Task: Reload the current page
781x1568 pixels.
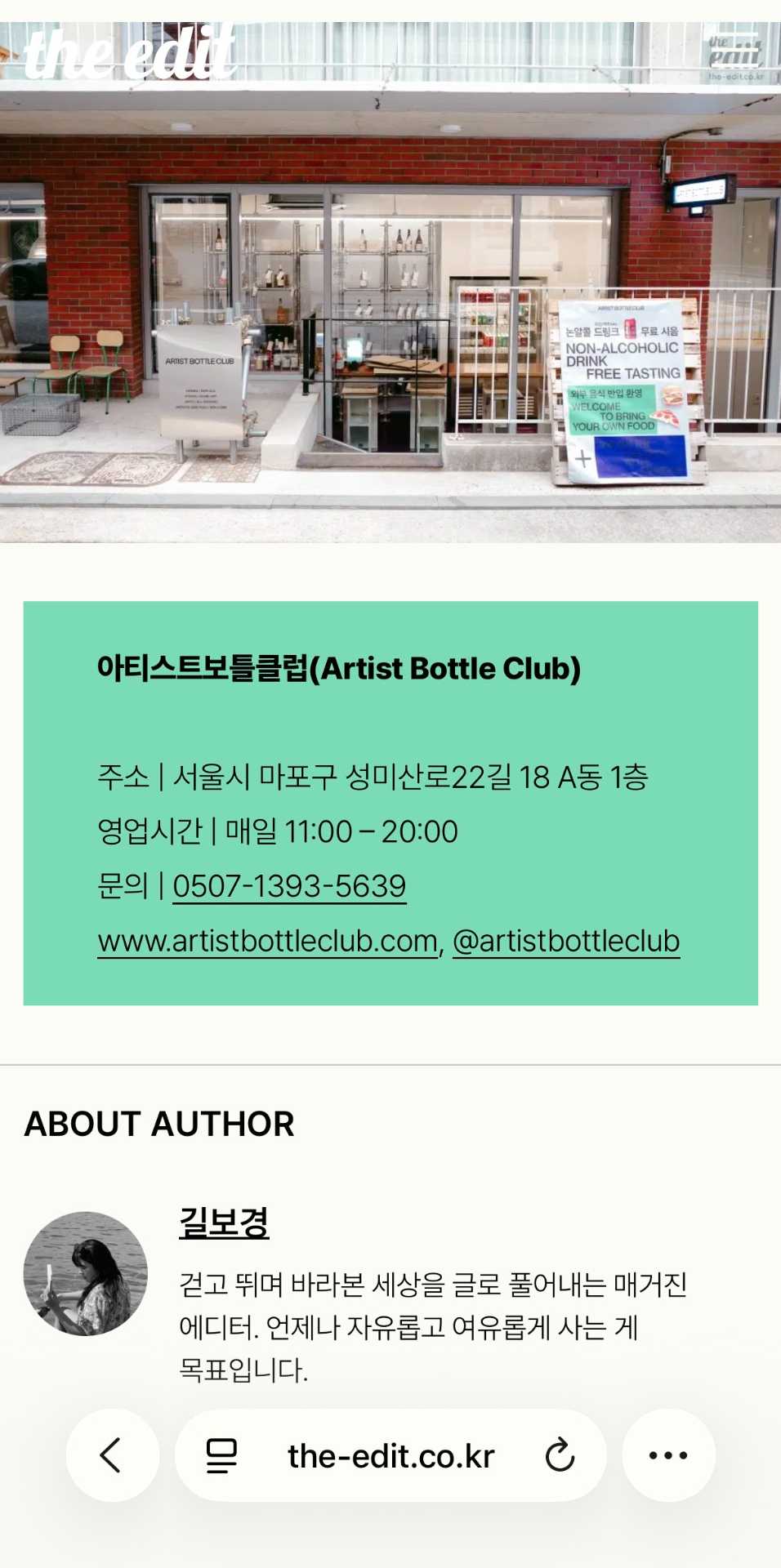Action: click(560, 1455)
